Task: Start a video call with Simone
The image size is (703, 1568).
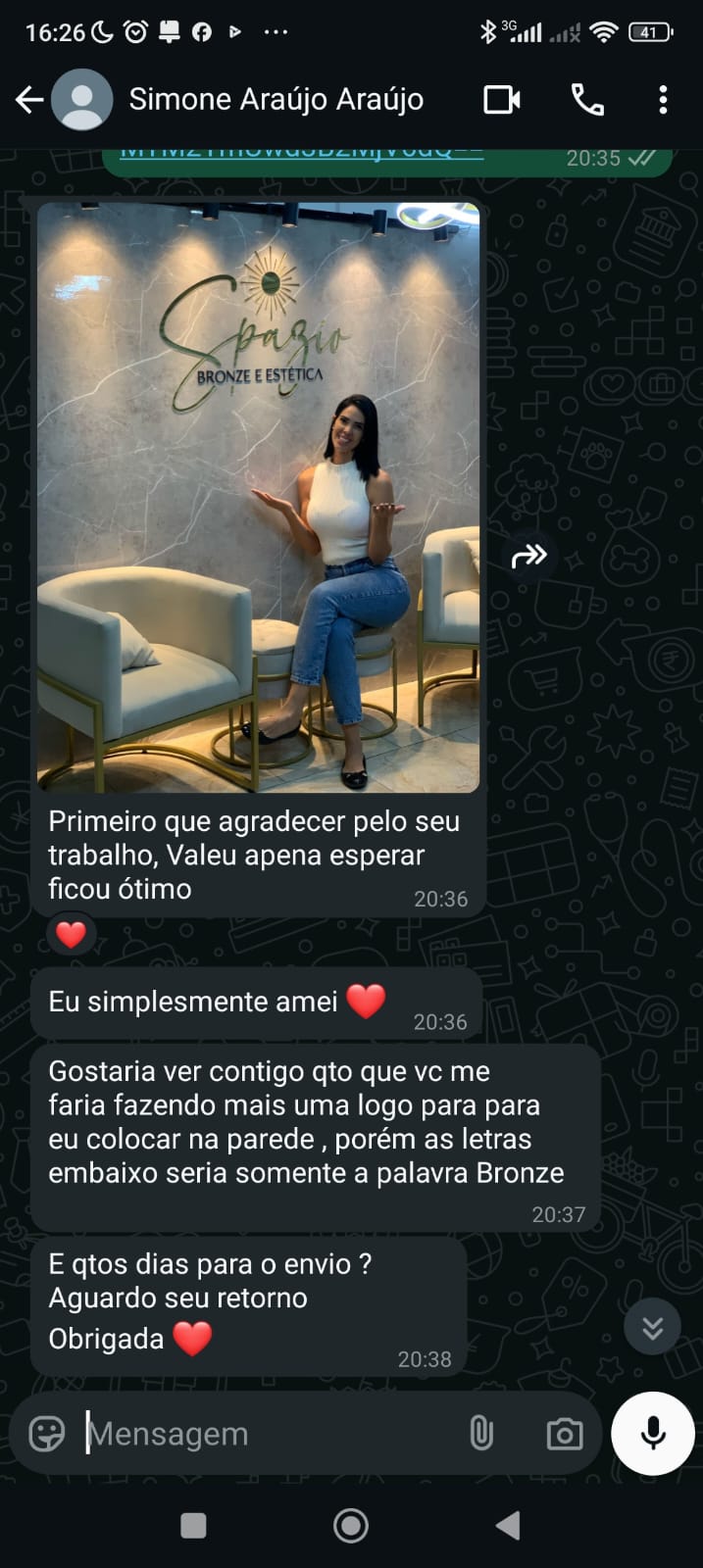Action: point(501,99)
